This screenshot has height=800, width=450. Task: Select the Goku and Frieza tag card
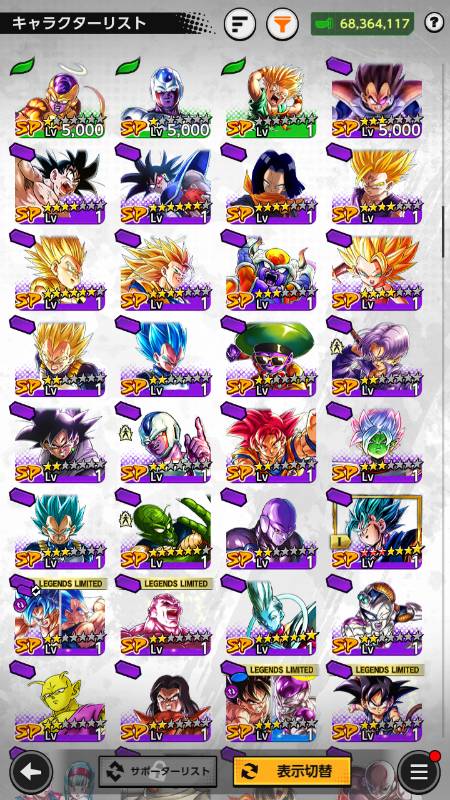pos(271,704)
